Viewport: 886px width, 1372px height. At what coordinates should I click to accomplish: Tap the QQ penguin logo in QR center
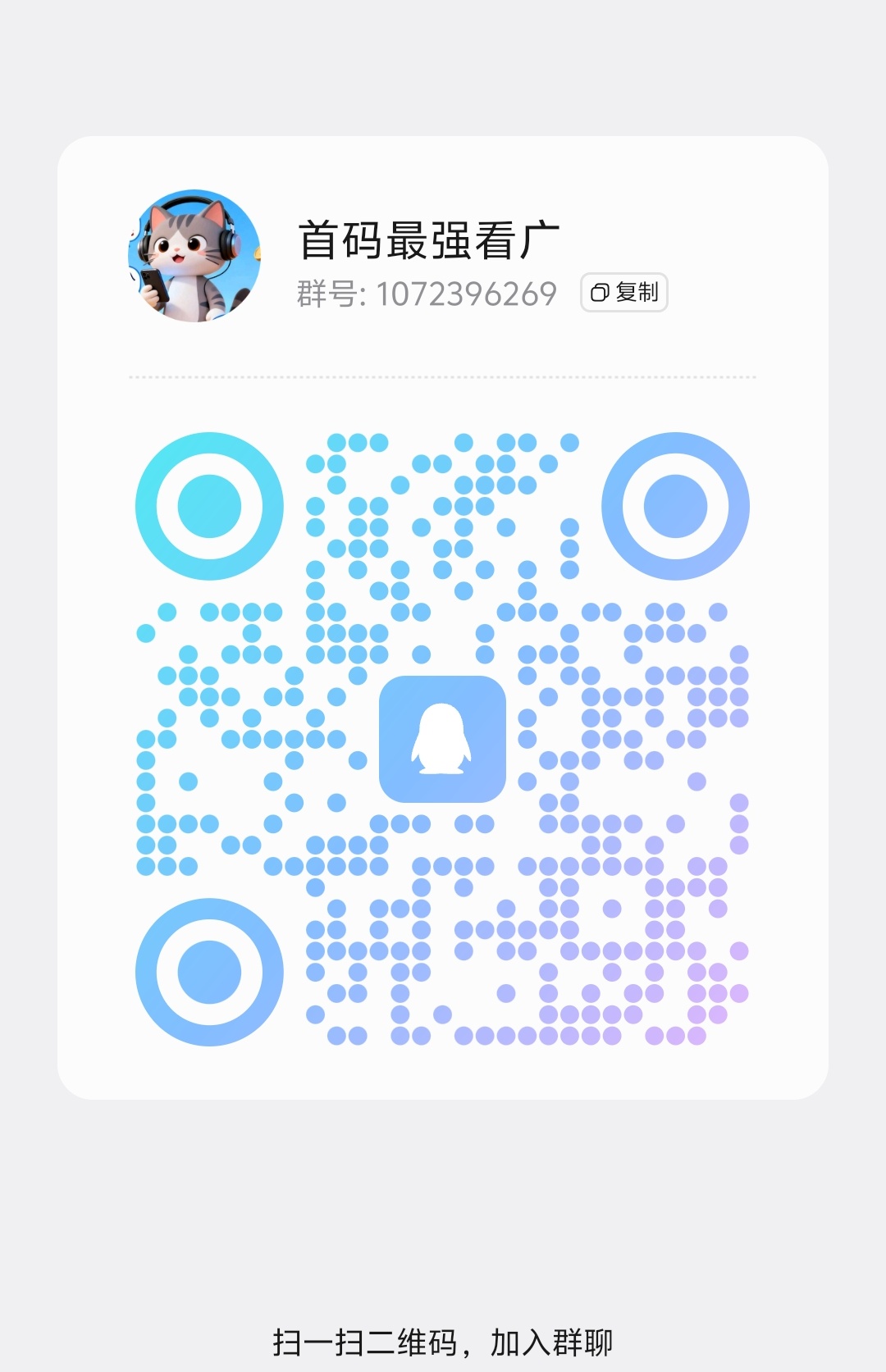coord(443,739)
